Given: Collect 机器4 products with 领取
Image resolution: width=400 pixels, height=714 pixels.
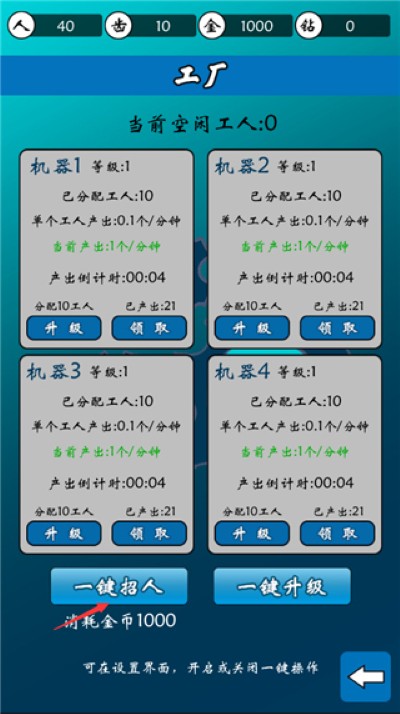Looking at the screenshot, I should (338, 533).
